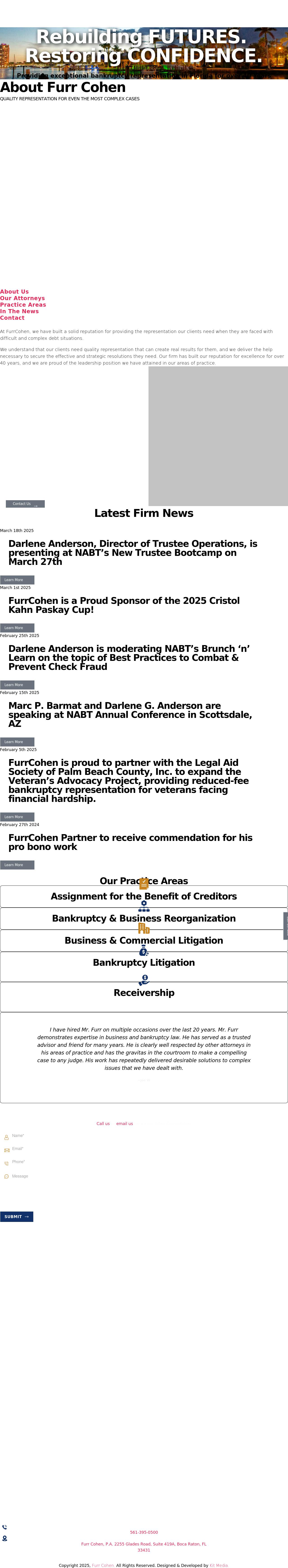Call the 561-395-0500 phone number
The image size is (288, 1568).
pos(144,1532)
